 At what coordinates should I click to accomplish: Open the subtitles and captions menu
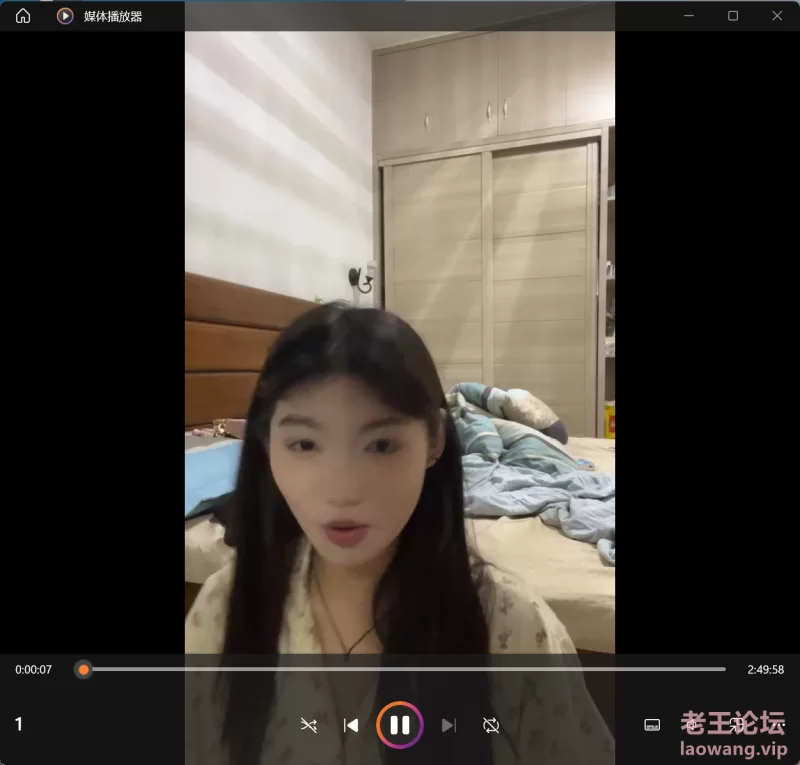652,725
